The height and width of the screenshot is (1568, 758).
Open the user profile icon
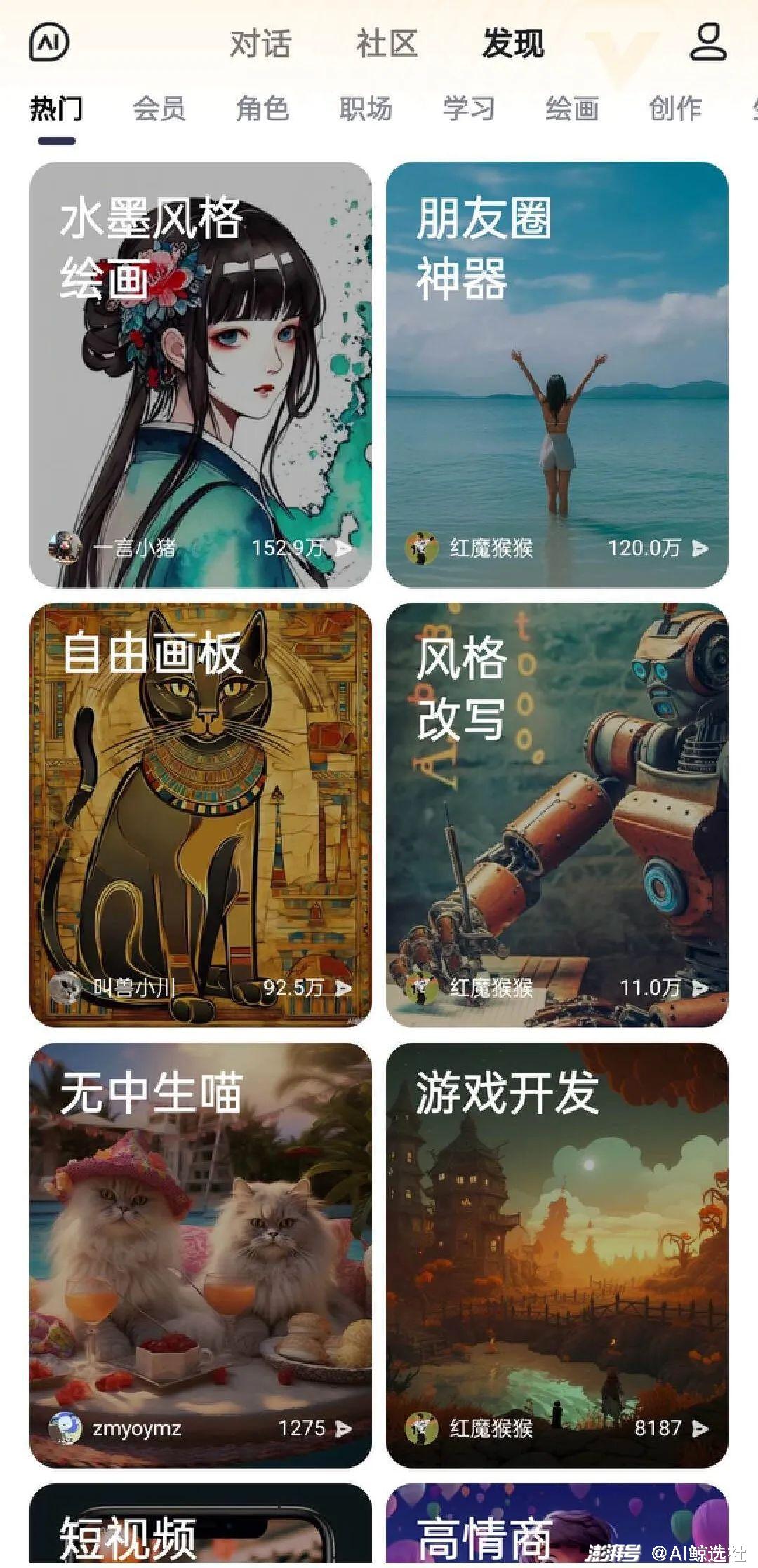pyautogui.click(x=707, y=42)
